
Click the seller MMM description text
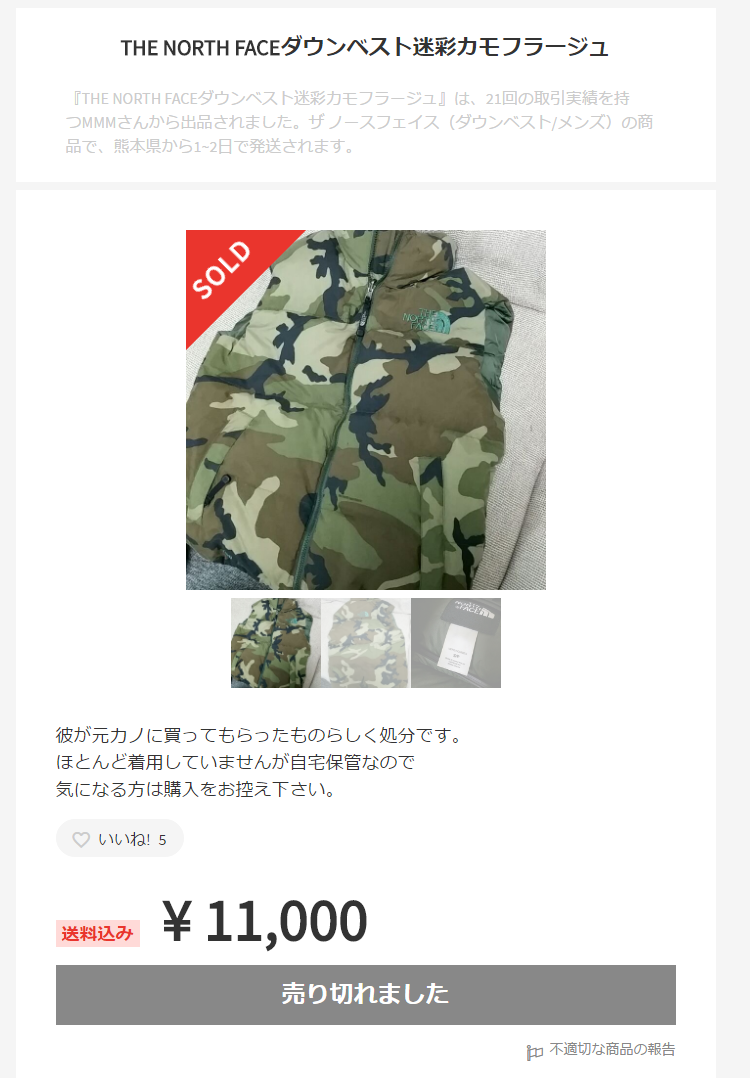(x=373, y=123)
